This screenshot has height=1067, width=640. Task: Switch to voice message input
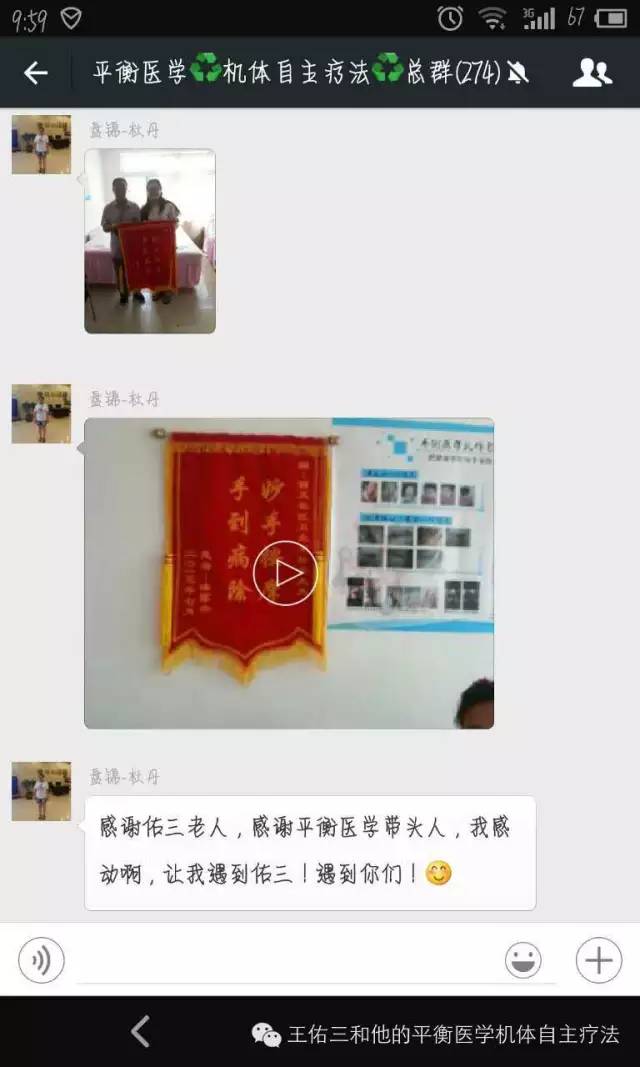[41, 961]
